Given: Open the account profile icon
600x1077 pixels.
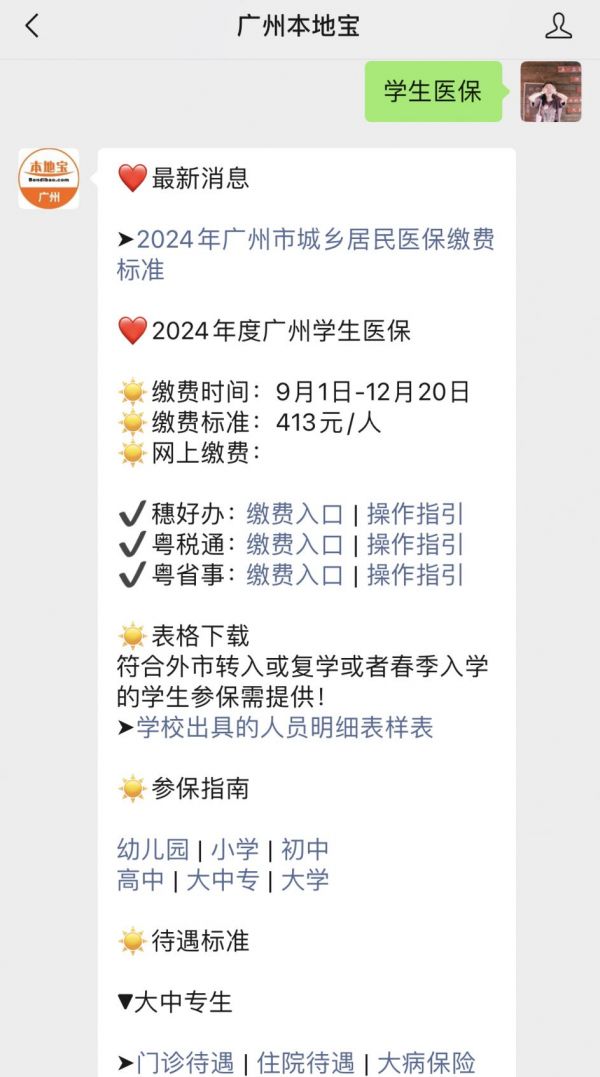Looking at the screenshot, I should (x=558, y=27).
